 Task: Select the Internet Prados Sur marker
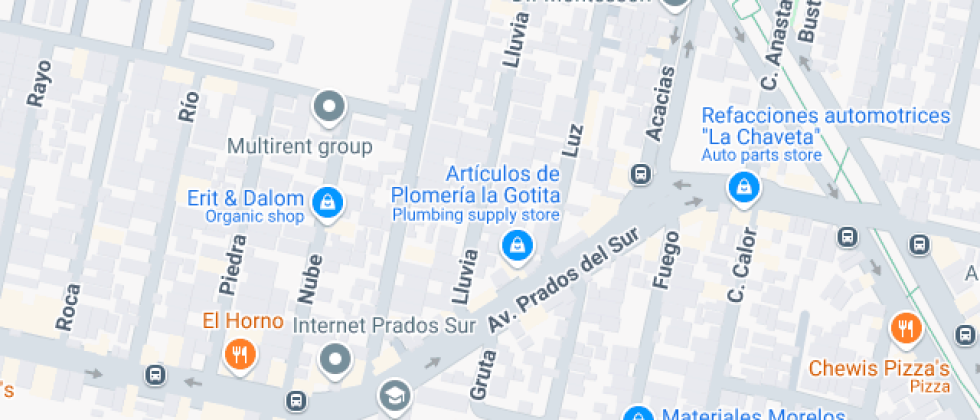pyautogui.click(x=335, y=358)
